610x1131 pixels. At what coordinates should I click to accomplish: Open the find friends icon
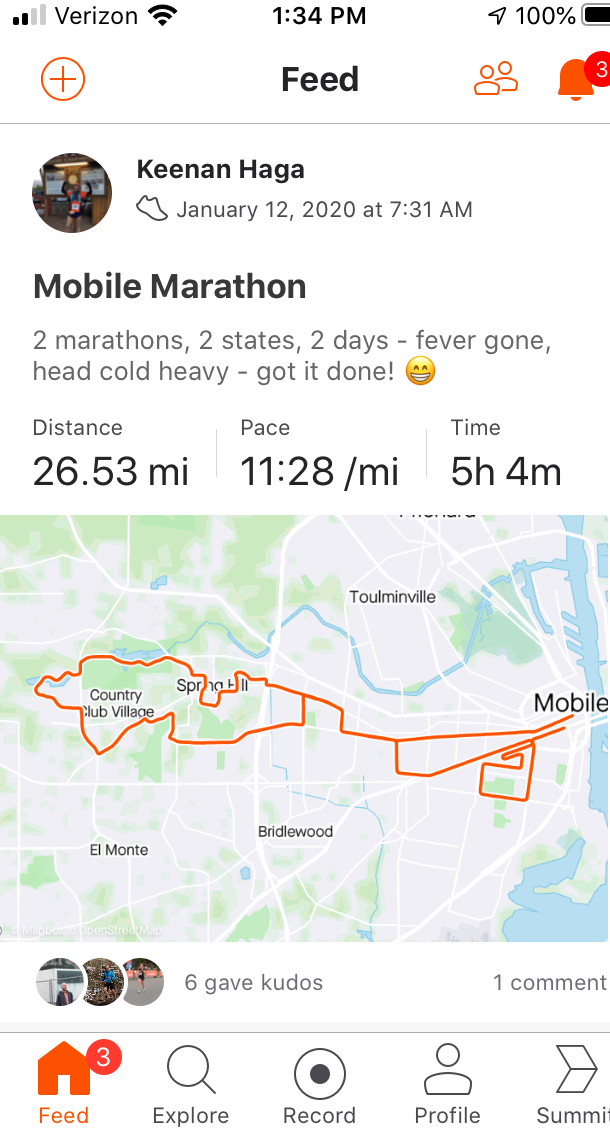(495, 79)
